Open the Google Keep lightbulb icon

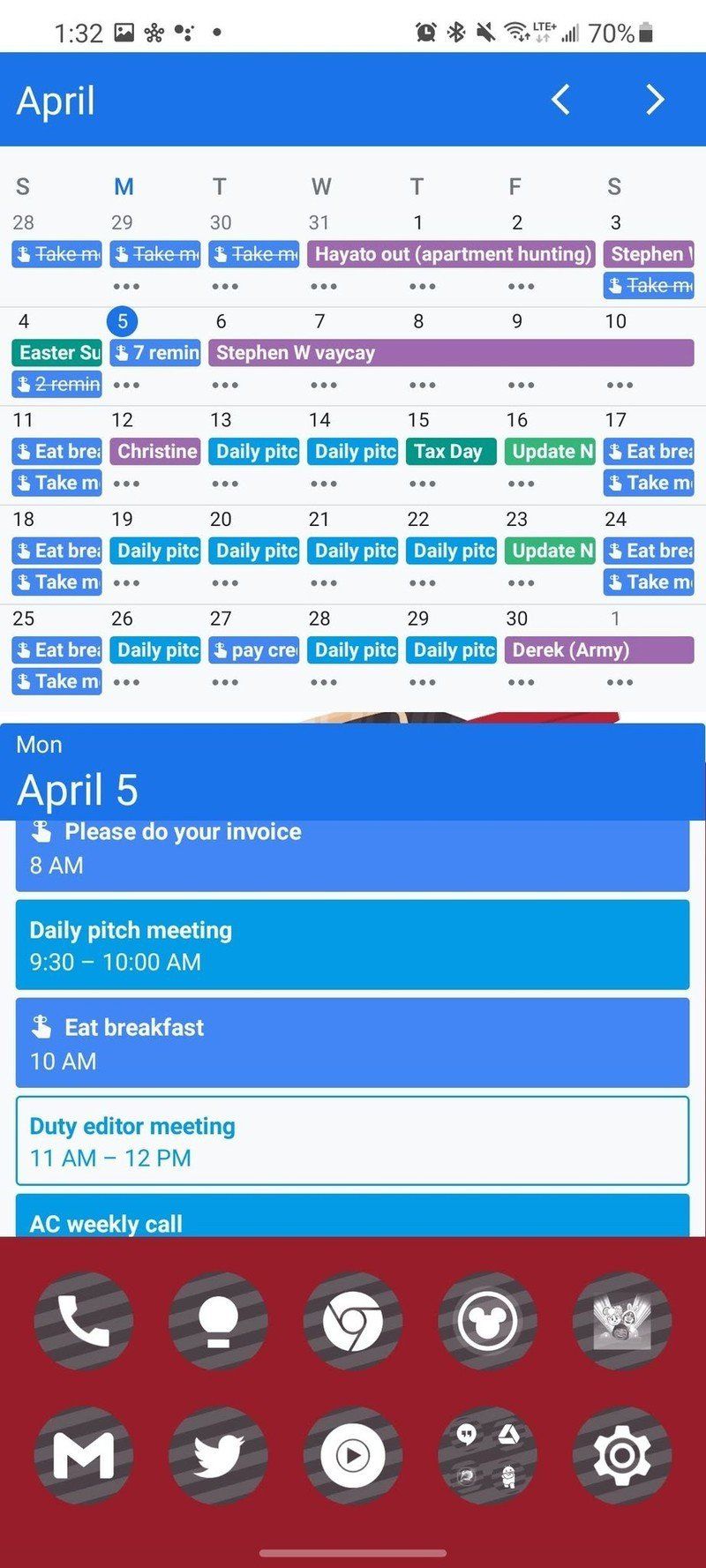(219, 1321)
